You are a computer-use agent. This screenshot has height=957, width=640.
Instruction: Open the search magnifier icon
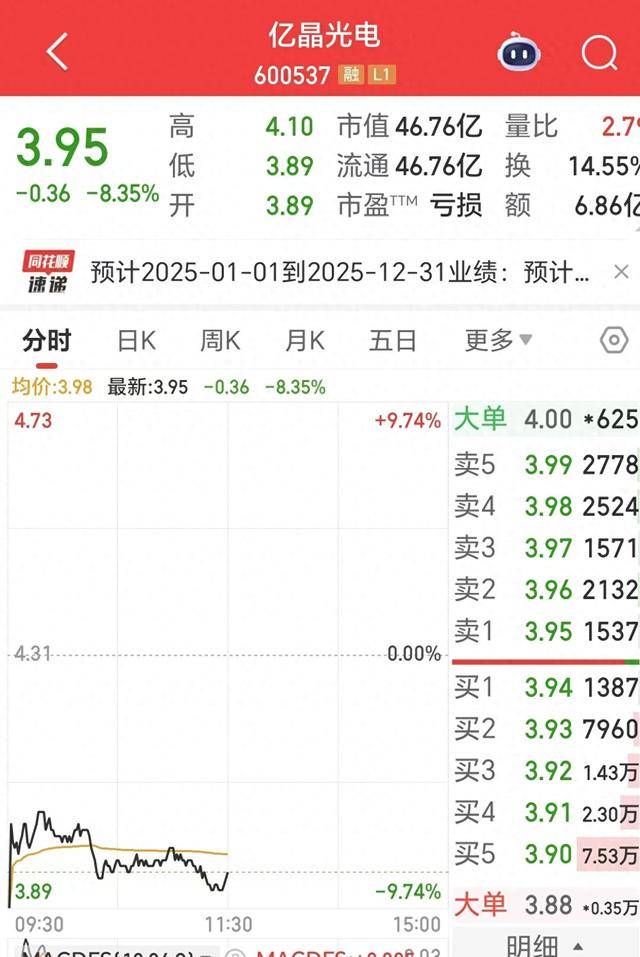coord(599,52)
